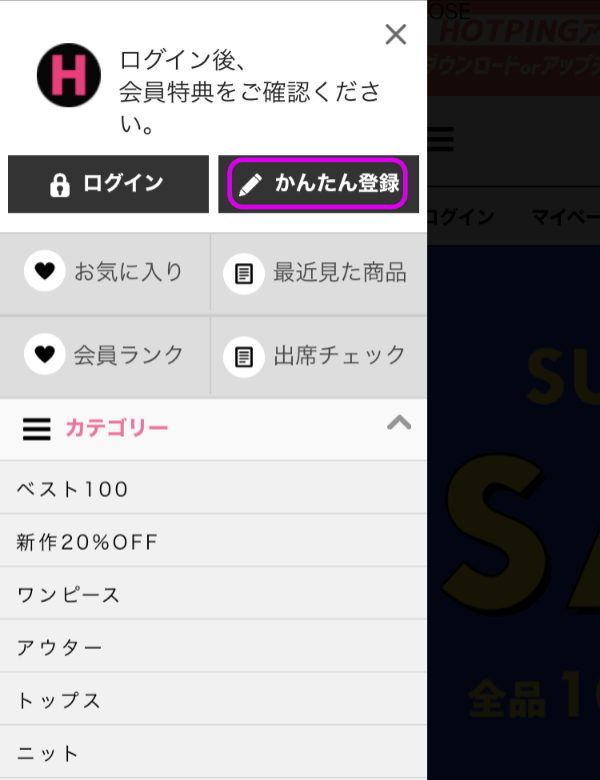Open the アウター category
Image resolution: width=600 pixels, height=780 pixels.
(213, 648)
